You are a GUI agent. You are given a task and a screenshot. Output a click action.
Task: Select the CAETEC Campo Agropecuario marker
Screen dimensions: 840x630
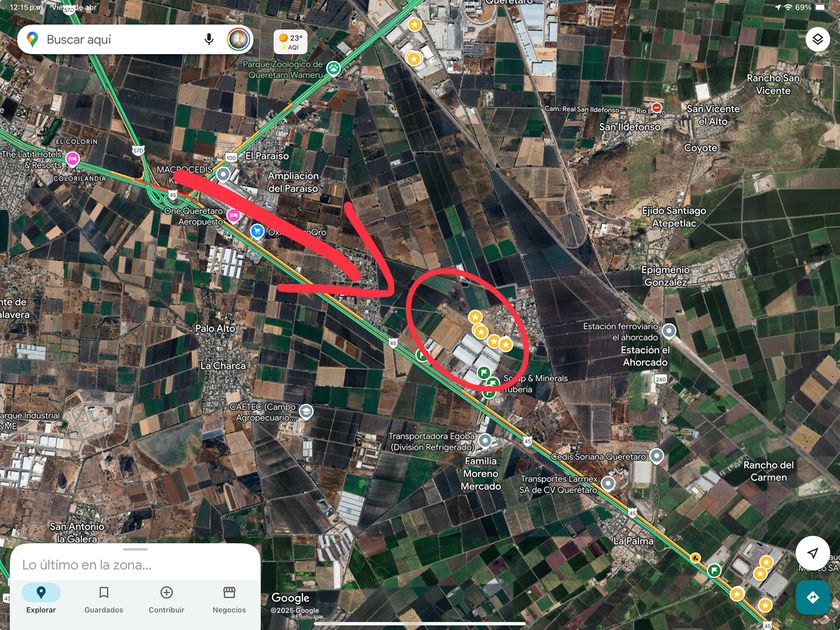306,411
